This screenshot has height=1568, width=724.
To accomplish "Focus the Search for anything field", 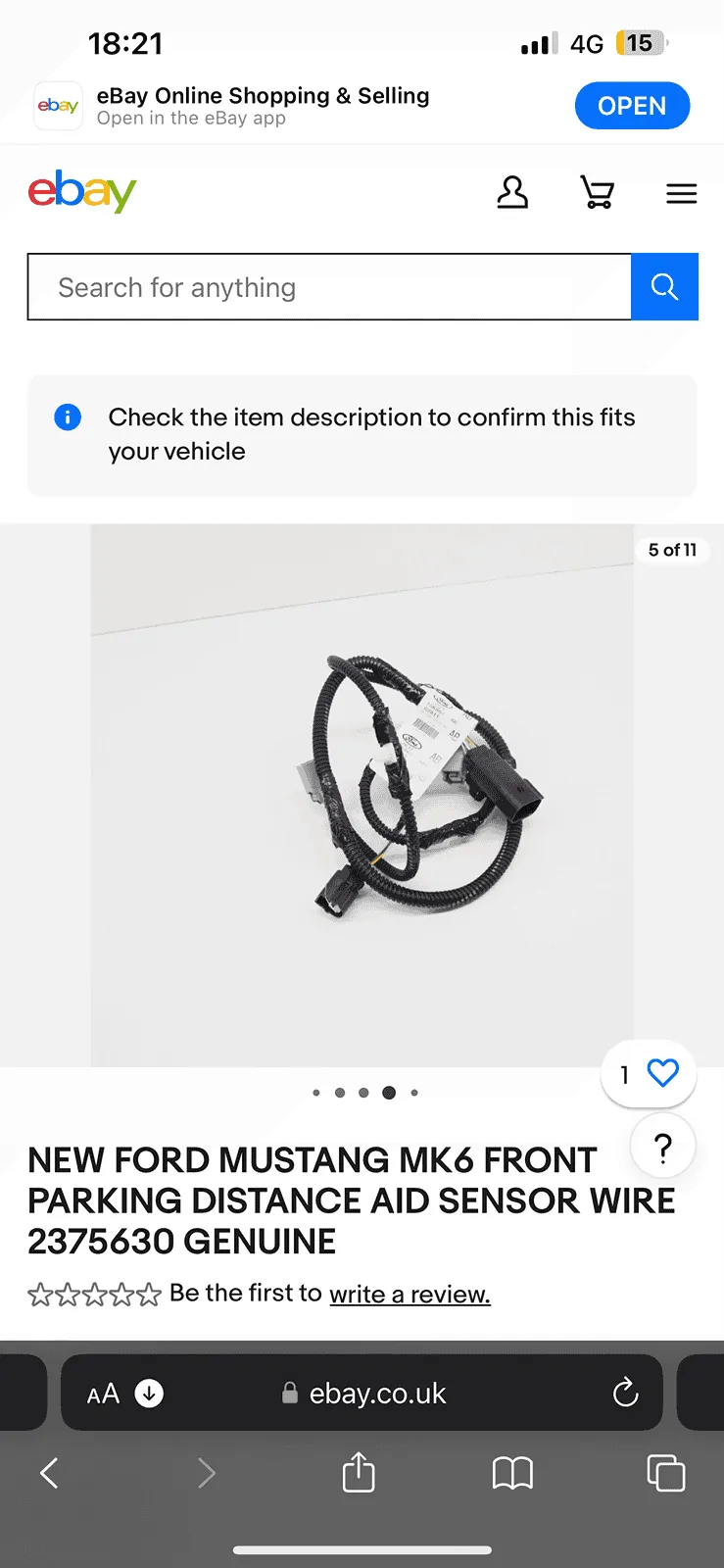I will coord(329,287).
